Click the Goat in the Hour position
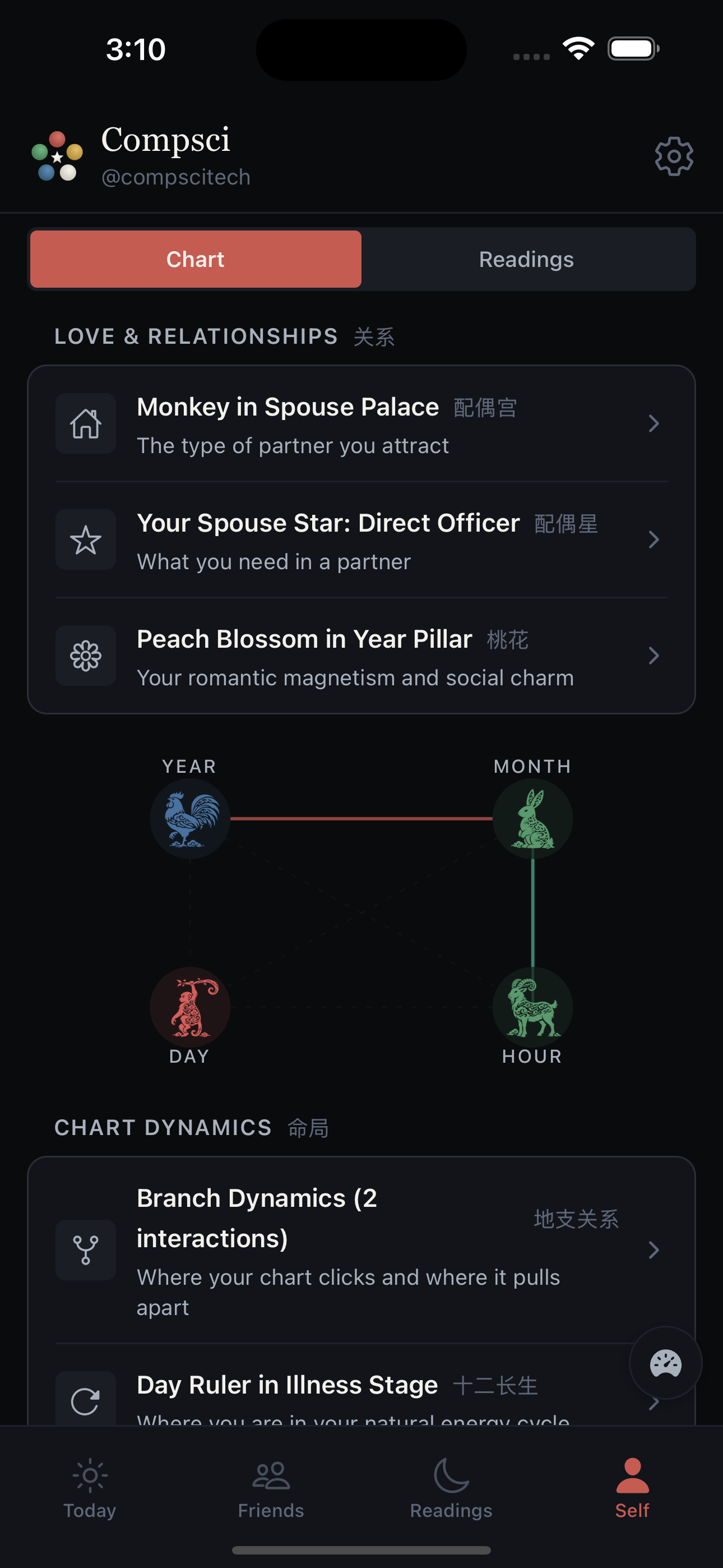Image resolution: width=723 pixels, height=1568 pixels. pyautogui.click(x=532, y=1007)
